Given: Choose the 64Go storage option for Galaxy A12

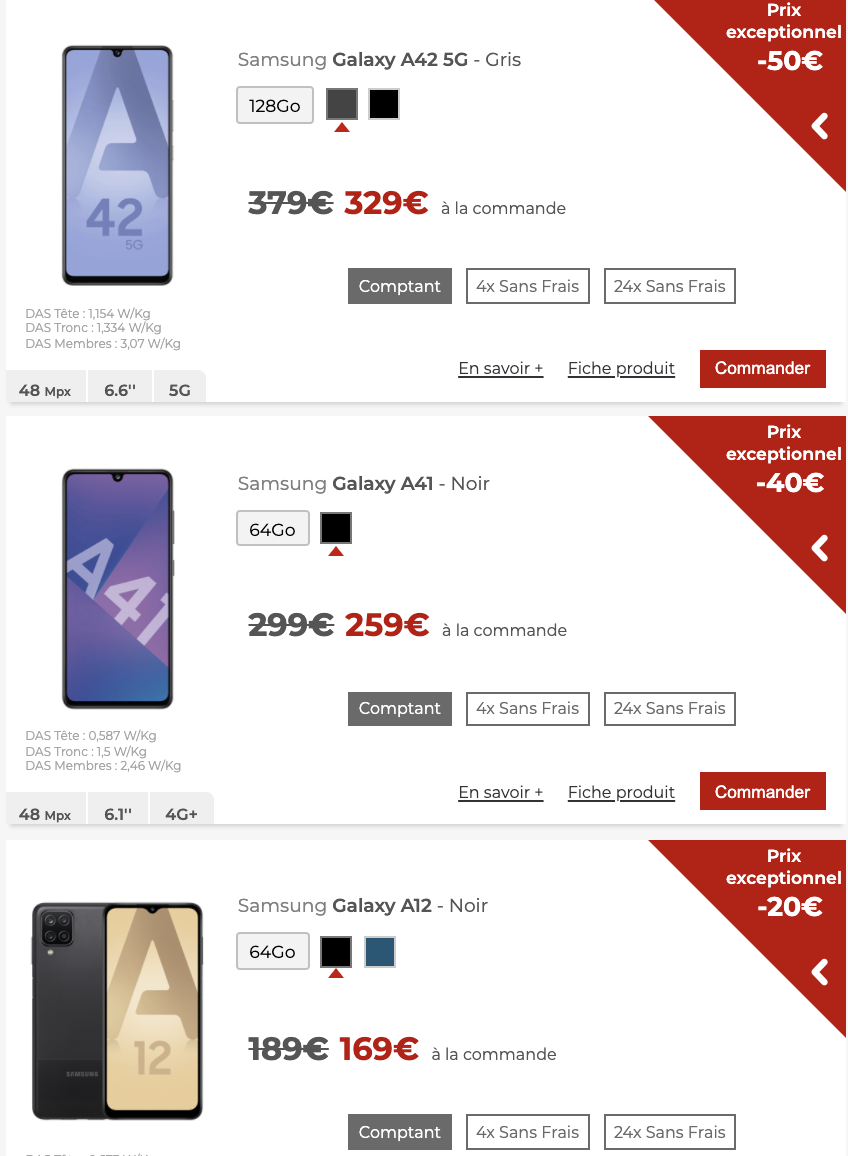Looking at the screenshot, I should (273, 952).
